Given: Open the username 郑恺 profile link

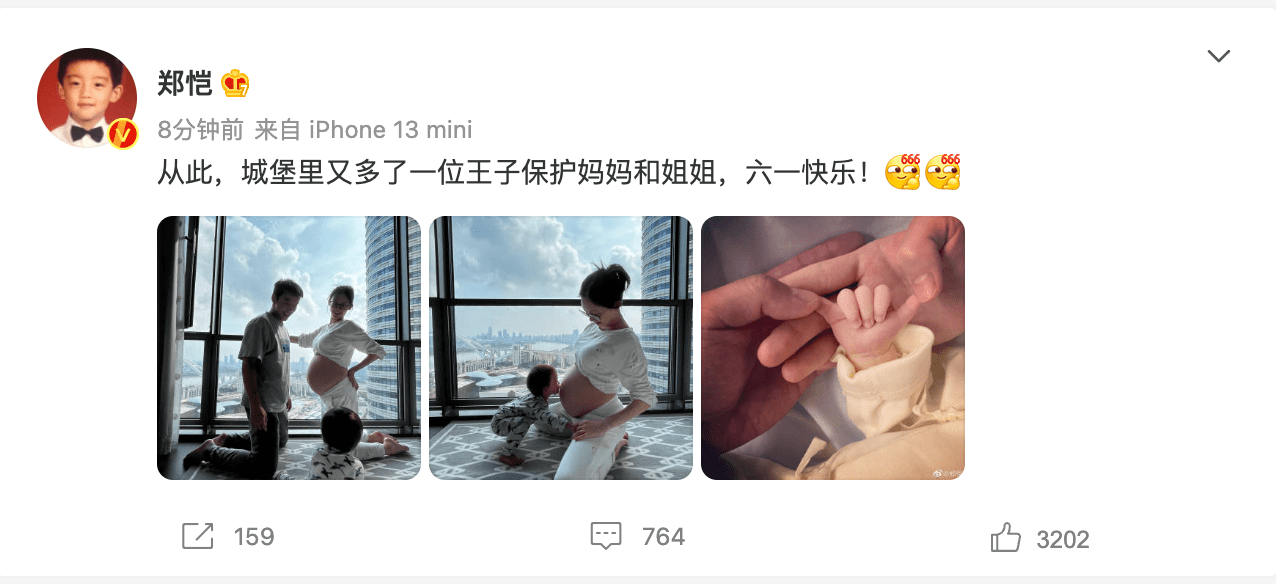Looking at the screenshot, I should [185, 83].
